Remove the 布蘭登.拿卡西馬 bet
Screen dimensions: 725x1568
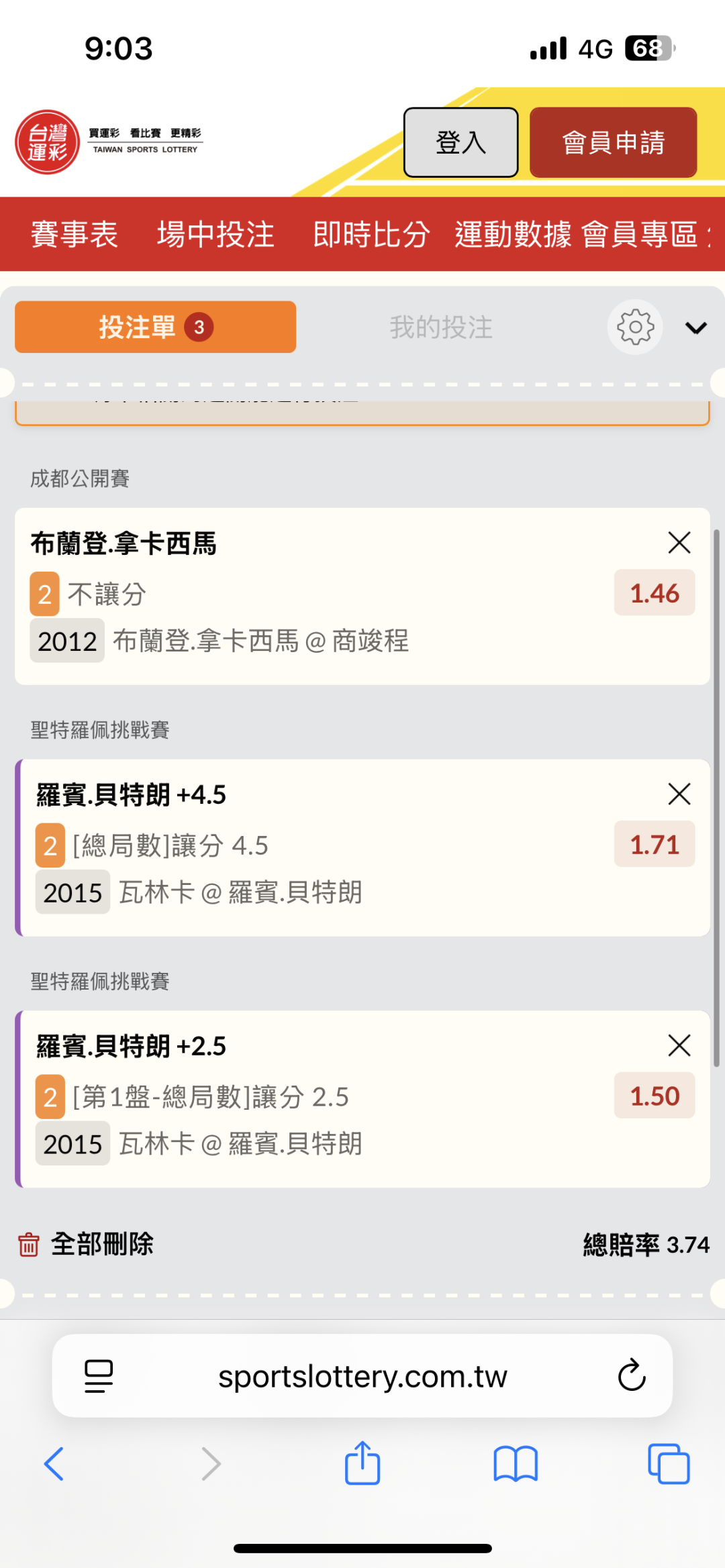click(679, 542)
